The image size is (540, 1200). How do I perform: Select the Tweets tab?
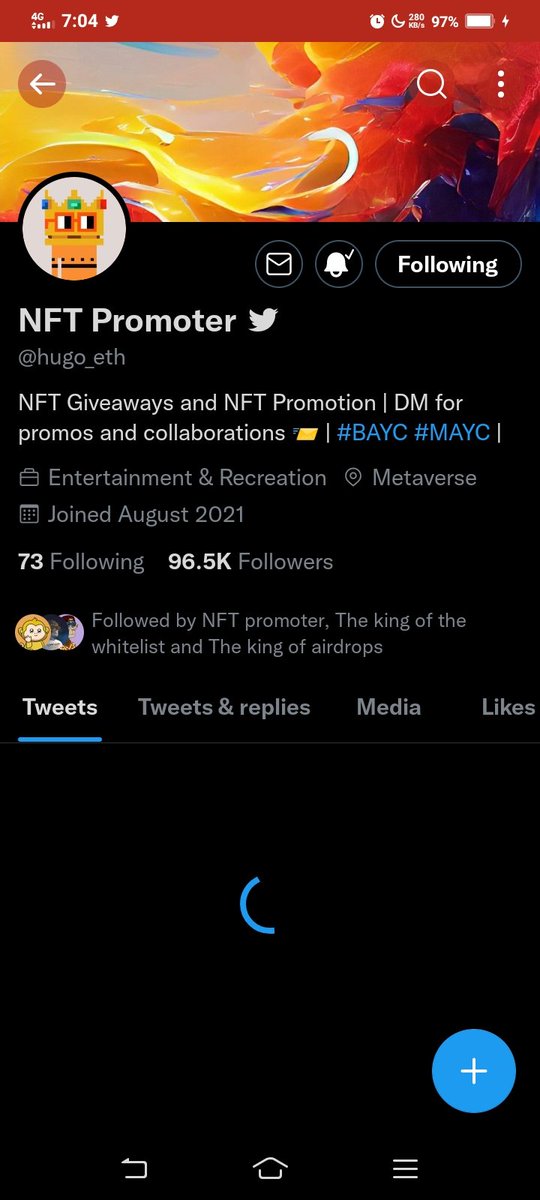(x=60, y=707)
